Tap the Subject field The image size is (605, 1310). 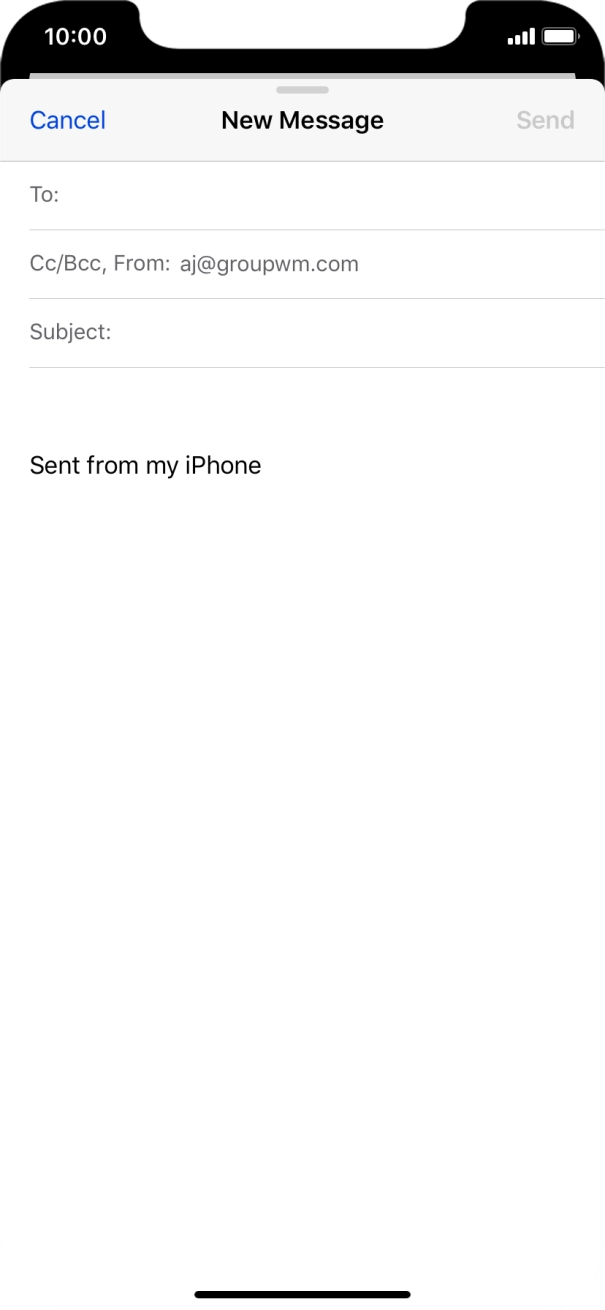tap(350, 332)
